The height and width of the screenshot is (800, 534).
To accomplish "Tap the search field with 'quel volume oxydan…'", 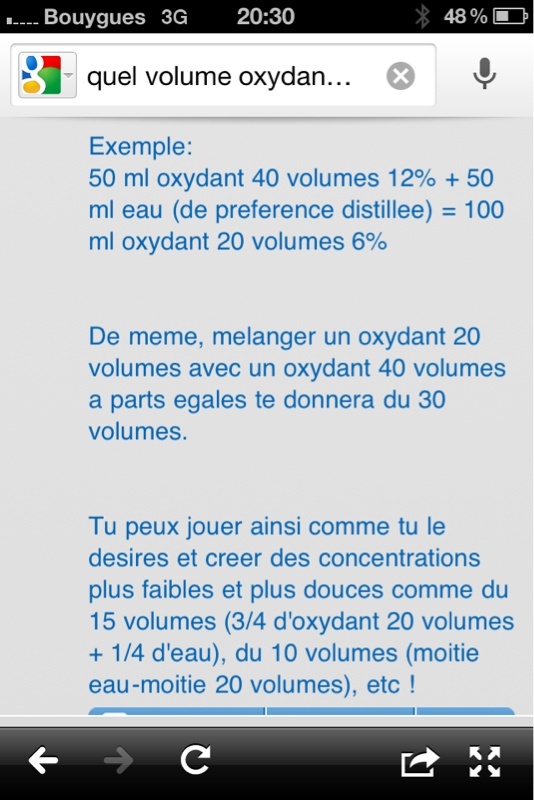I will [x=223, y=76].
